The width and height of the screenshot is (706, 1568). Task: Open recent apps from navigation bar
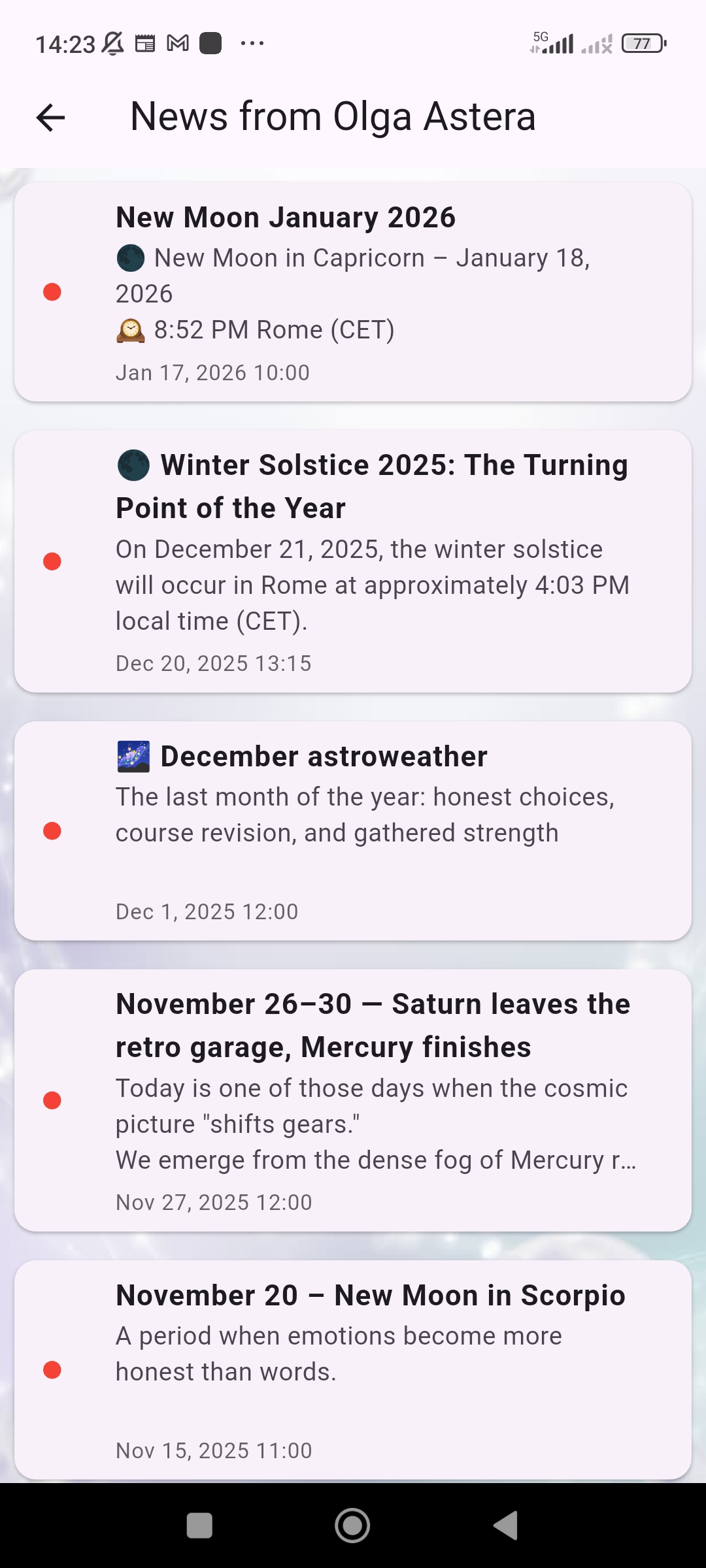[x=199, y=1526]
